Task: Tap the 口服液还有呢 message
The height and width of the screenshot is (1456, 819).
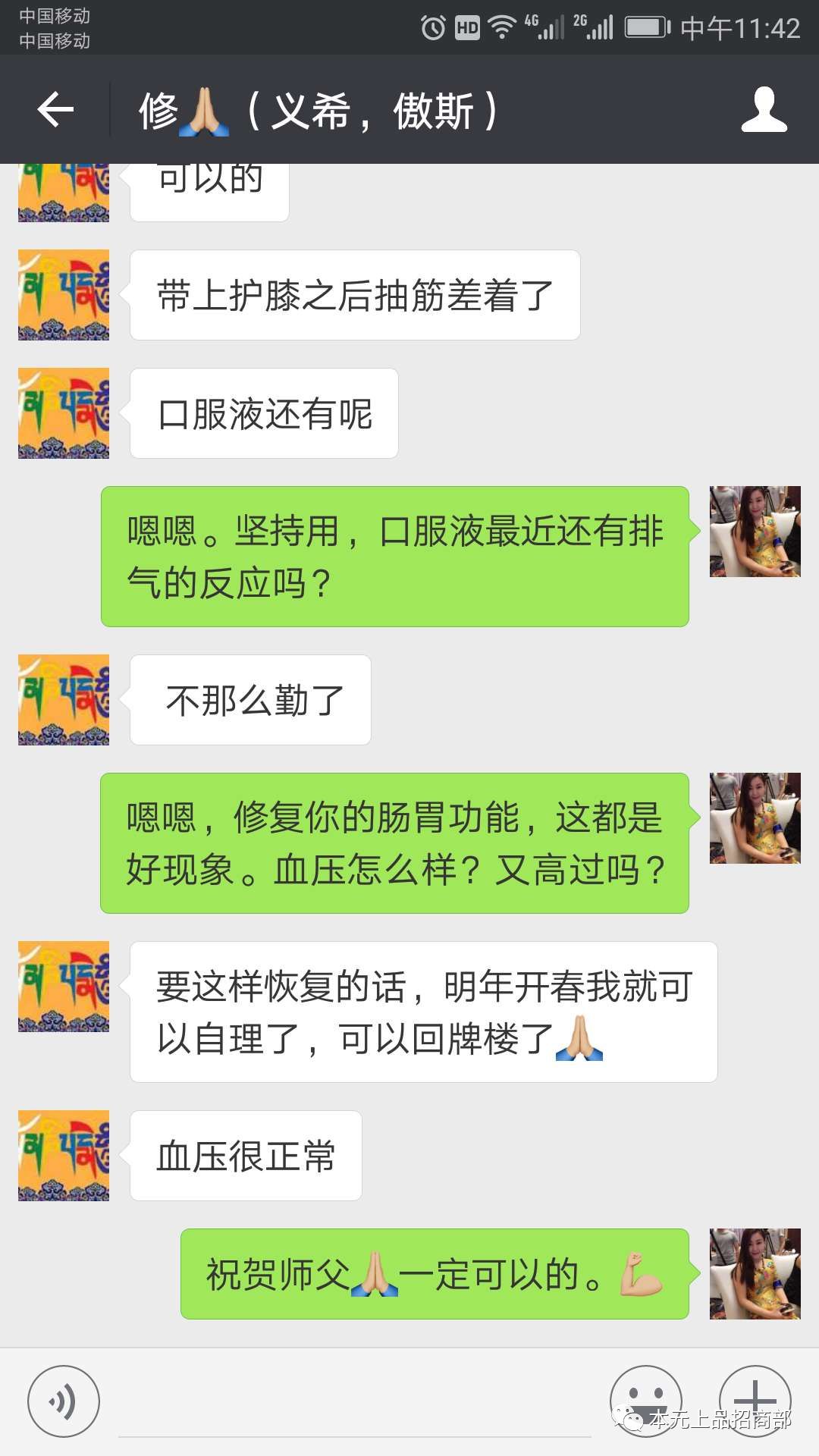Action: 263,413
